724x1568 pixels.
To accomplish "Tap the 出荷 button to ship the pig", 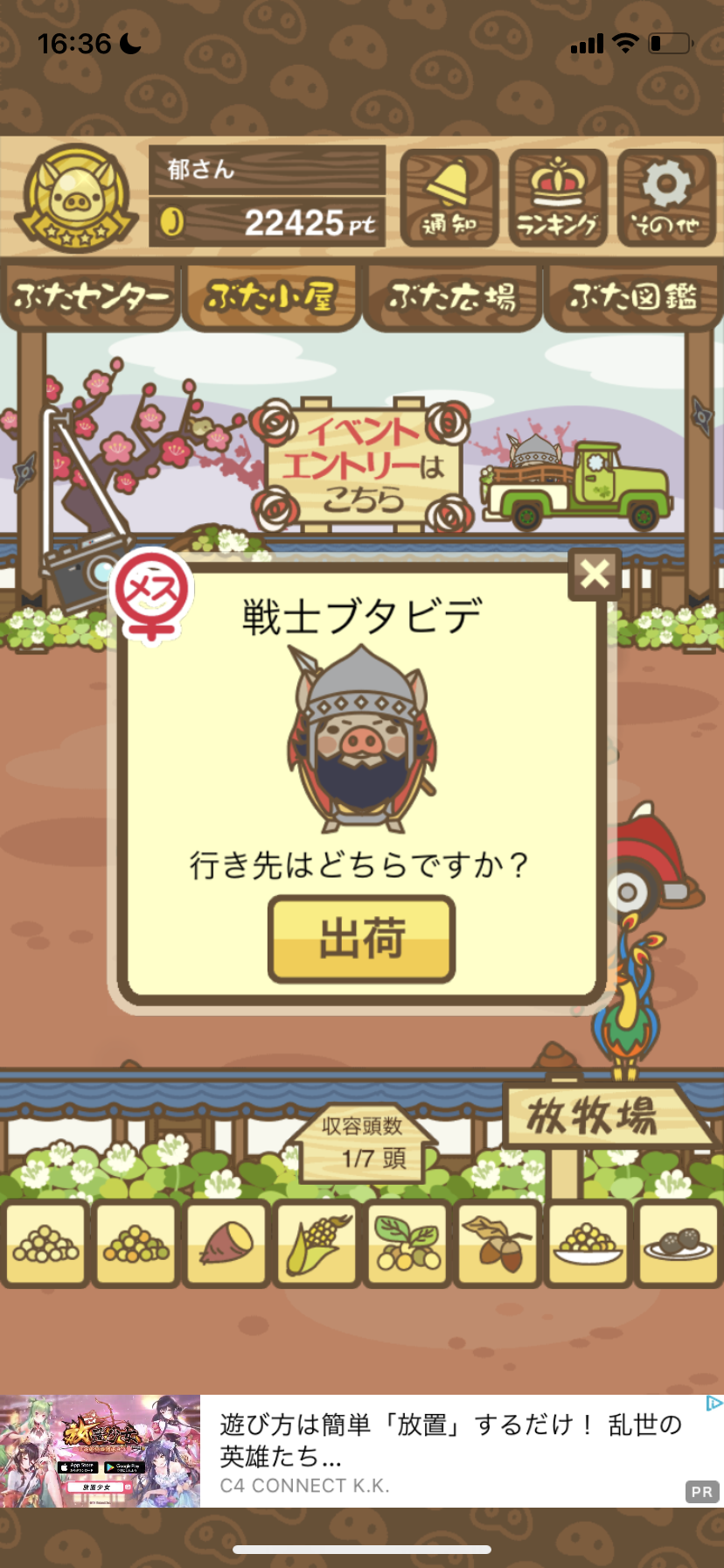I will tap(361, 939).
